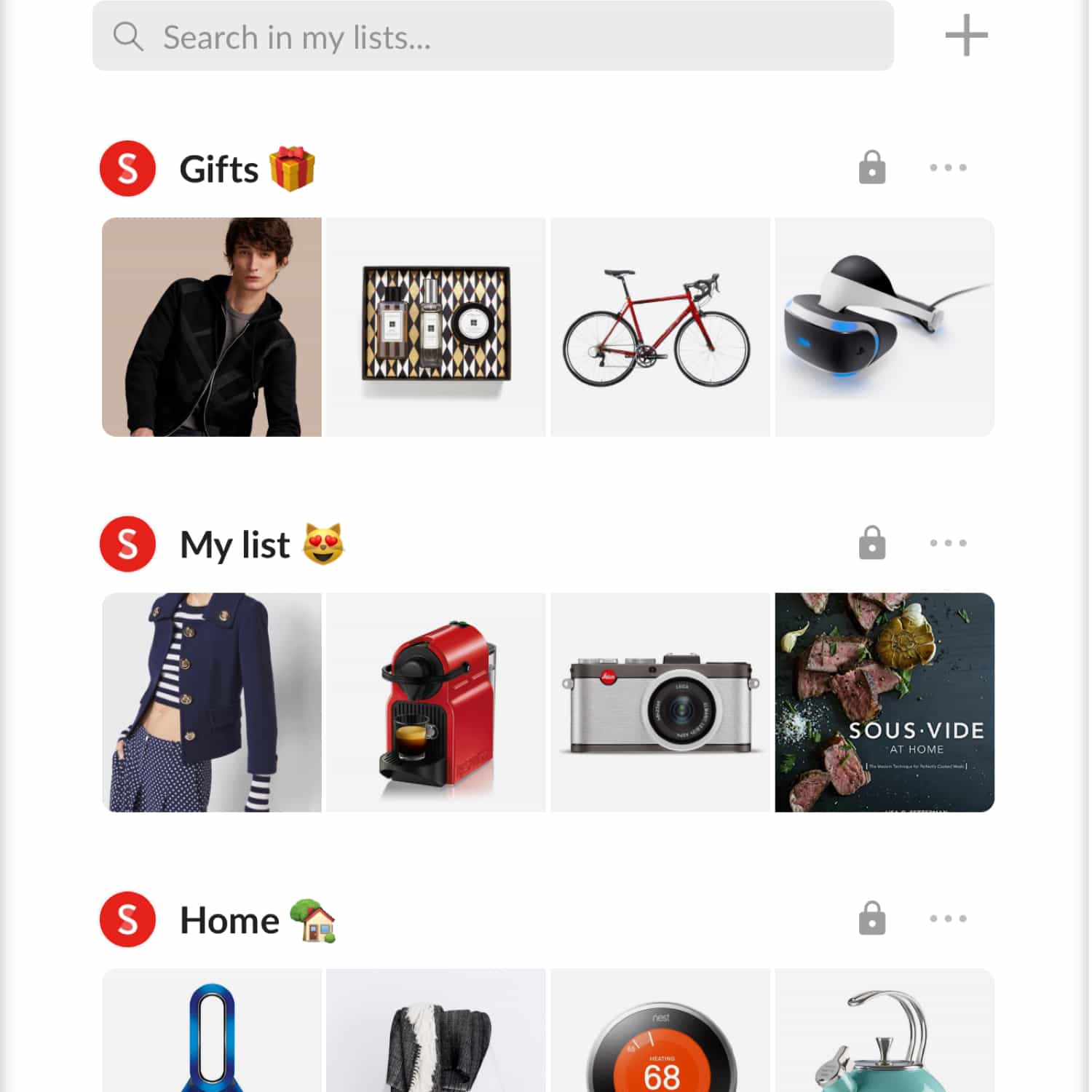This screenshot has width=1092, height=1092.
Task: Open the red road bike item
Action: point(660,327)
